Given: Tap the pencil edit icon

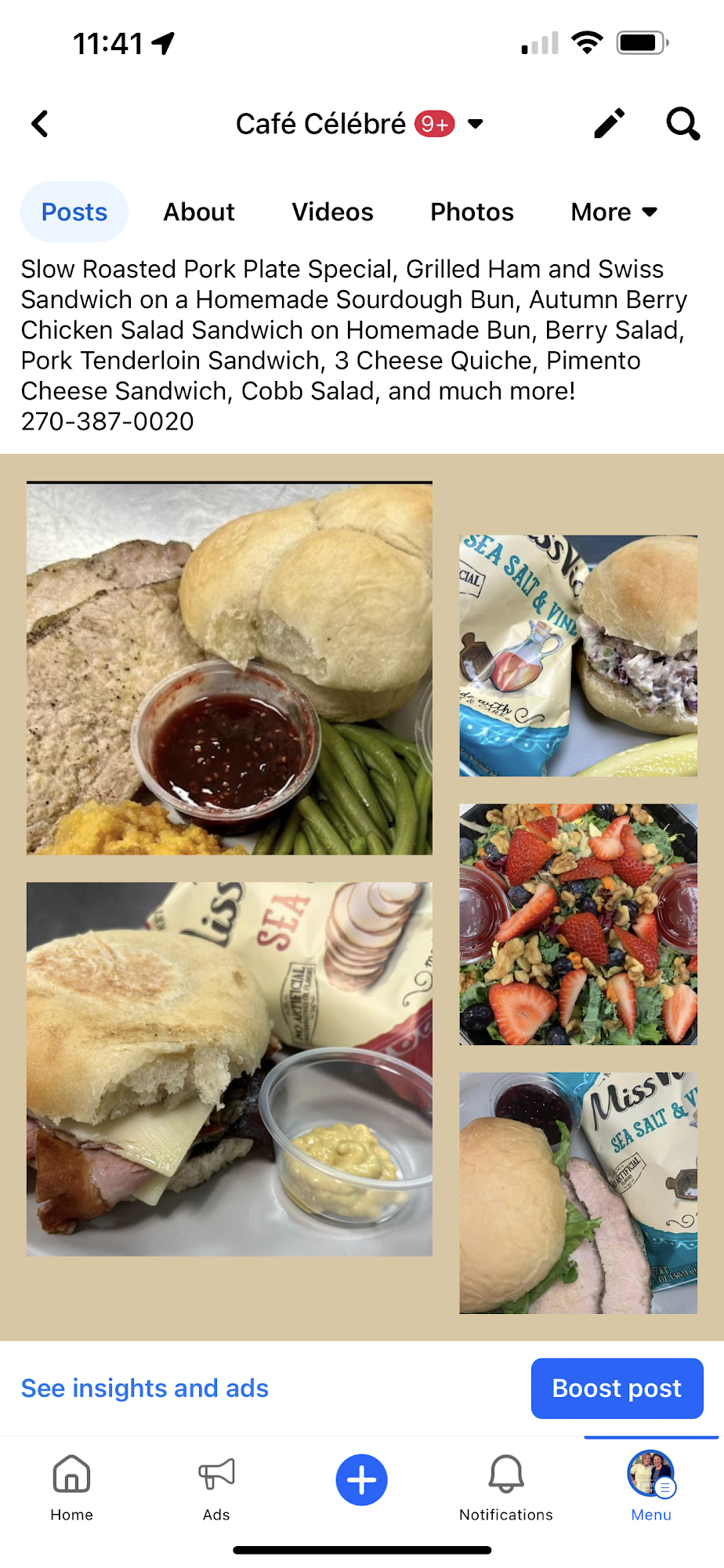Looking at the screenshot, I should [x=609, y=124].
